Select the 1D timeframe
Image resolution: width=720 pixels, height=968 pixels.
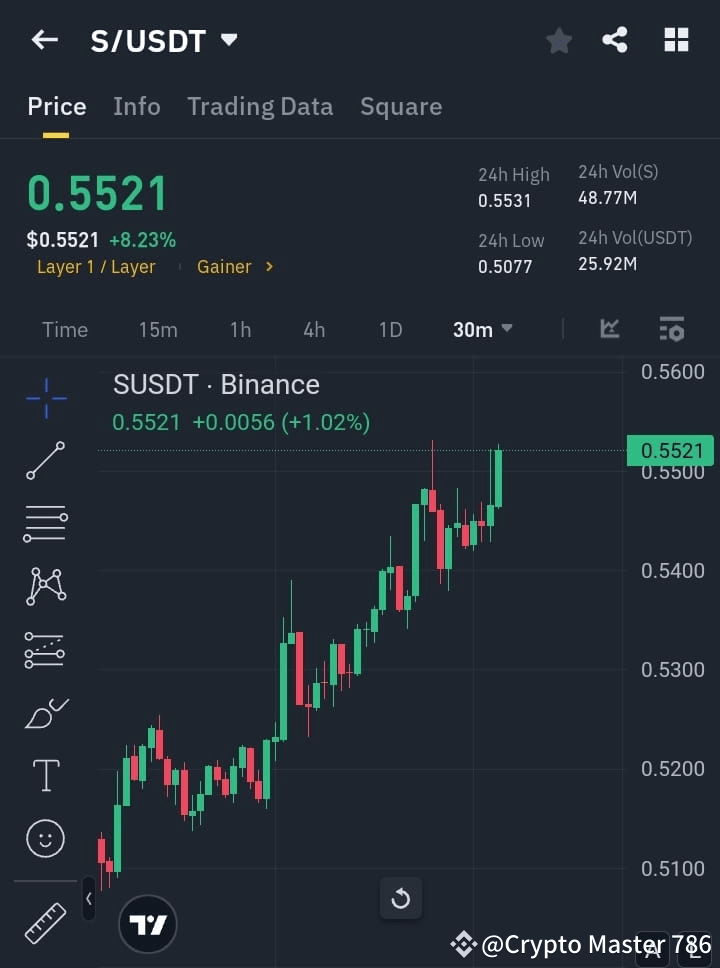point(390,329)
